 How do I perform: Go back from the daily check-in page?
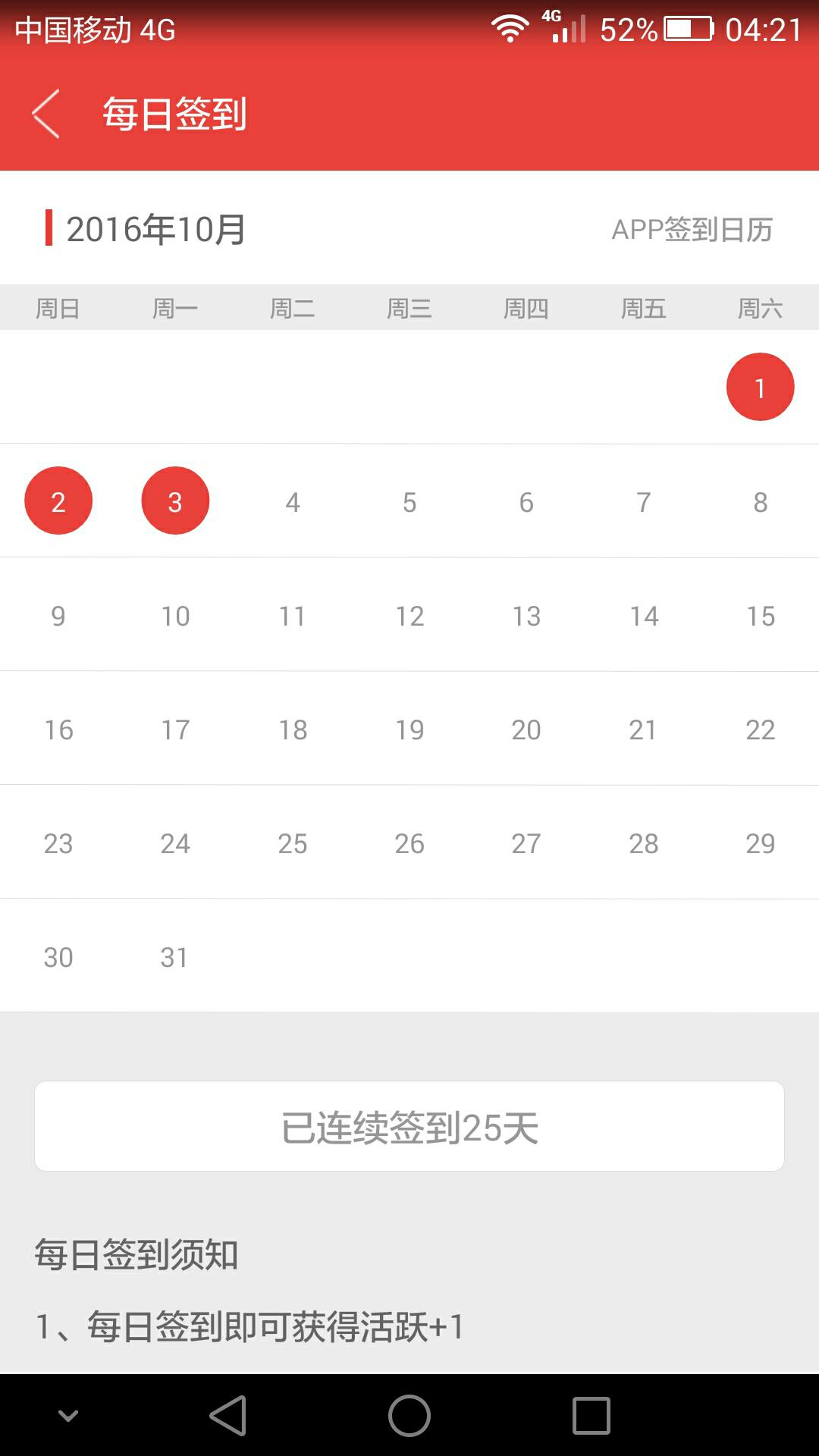47,114
